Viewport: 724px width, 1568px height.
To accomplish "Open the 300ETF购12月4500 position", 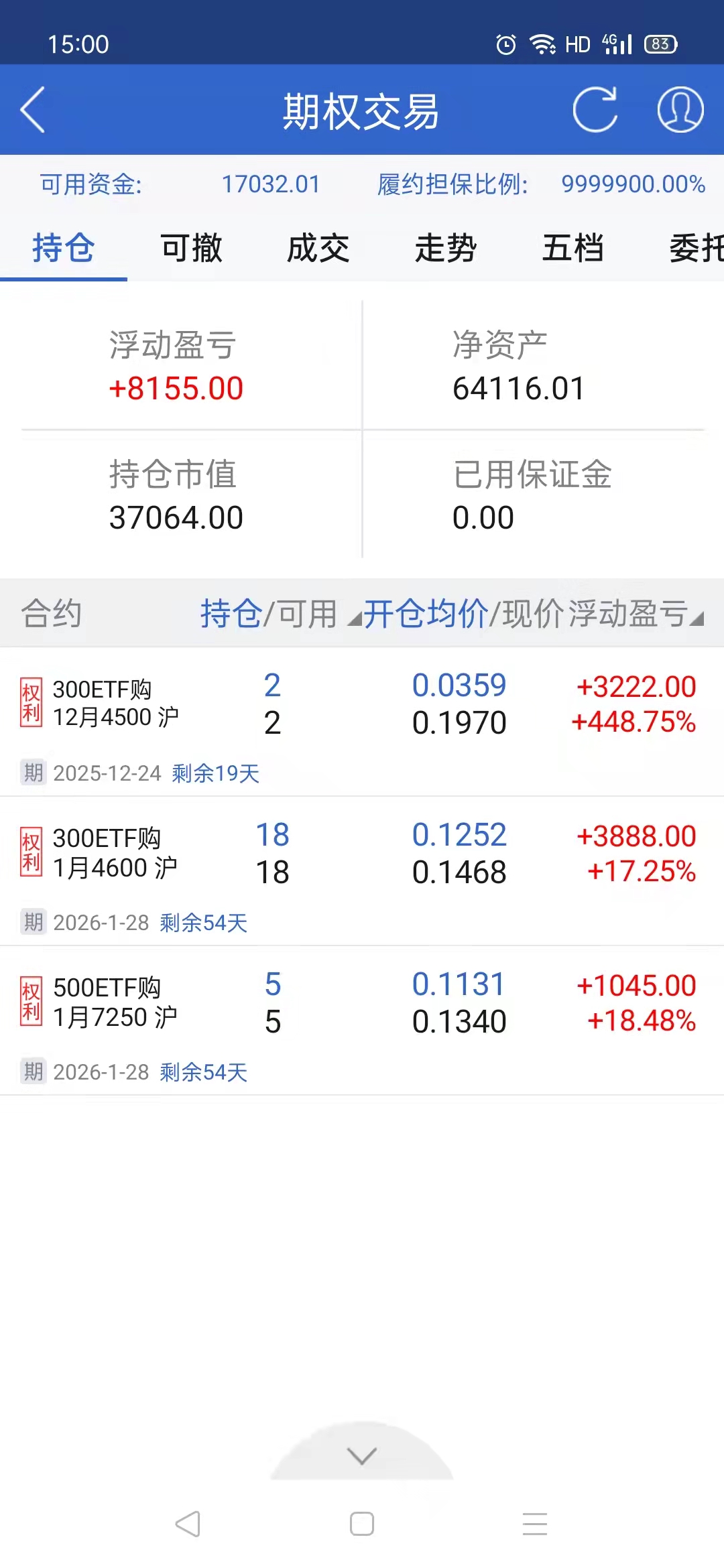I will coord(362,721).
